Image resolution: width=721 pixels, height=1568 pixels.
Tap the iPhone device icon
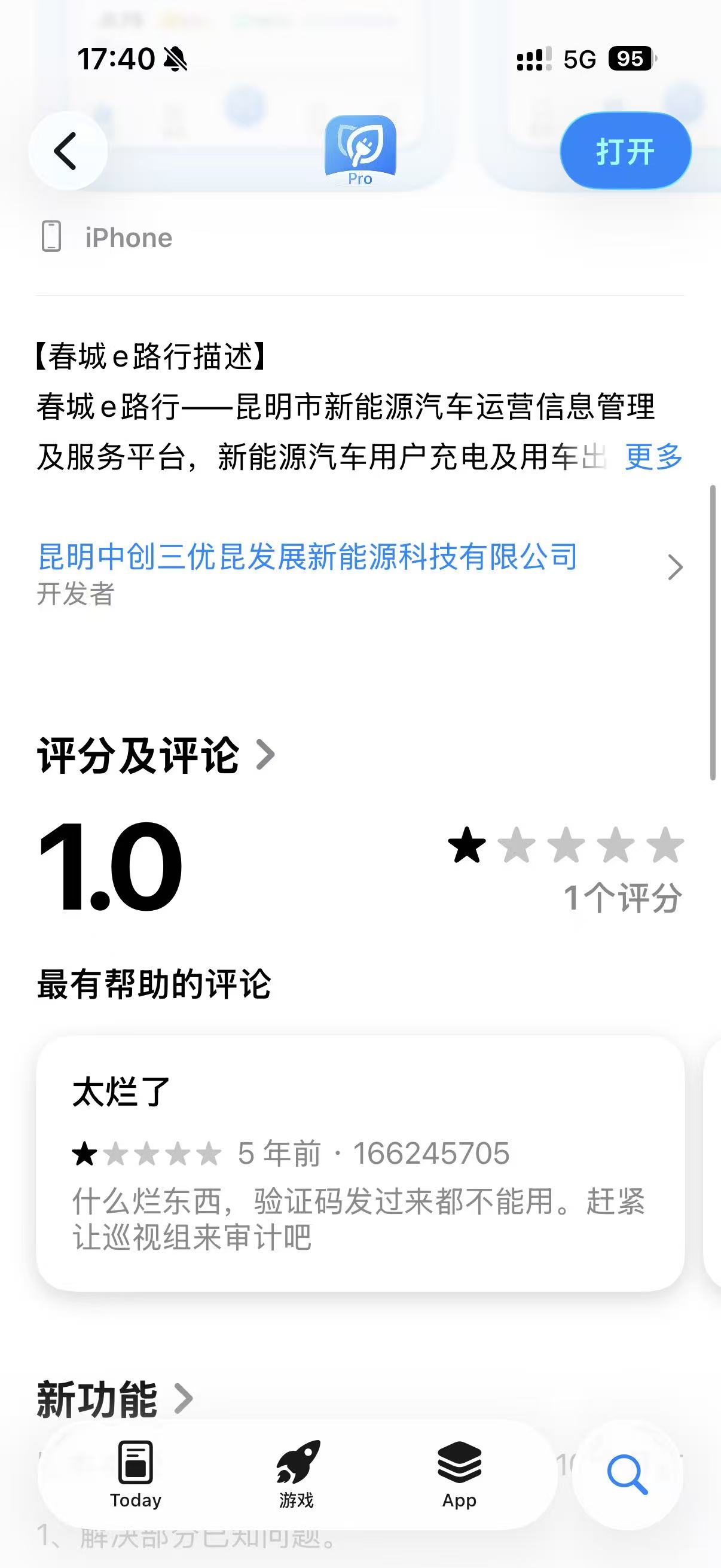[x=53, y=237]
